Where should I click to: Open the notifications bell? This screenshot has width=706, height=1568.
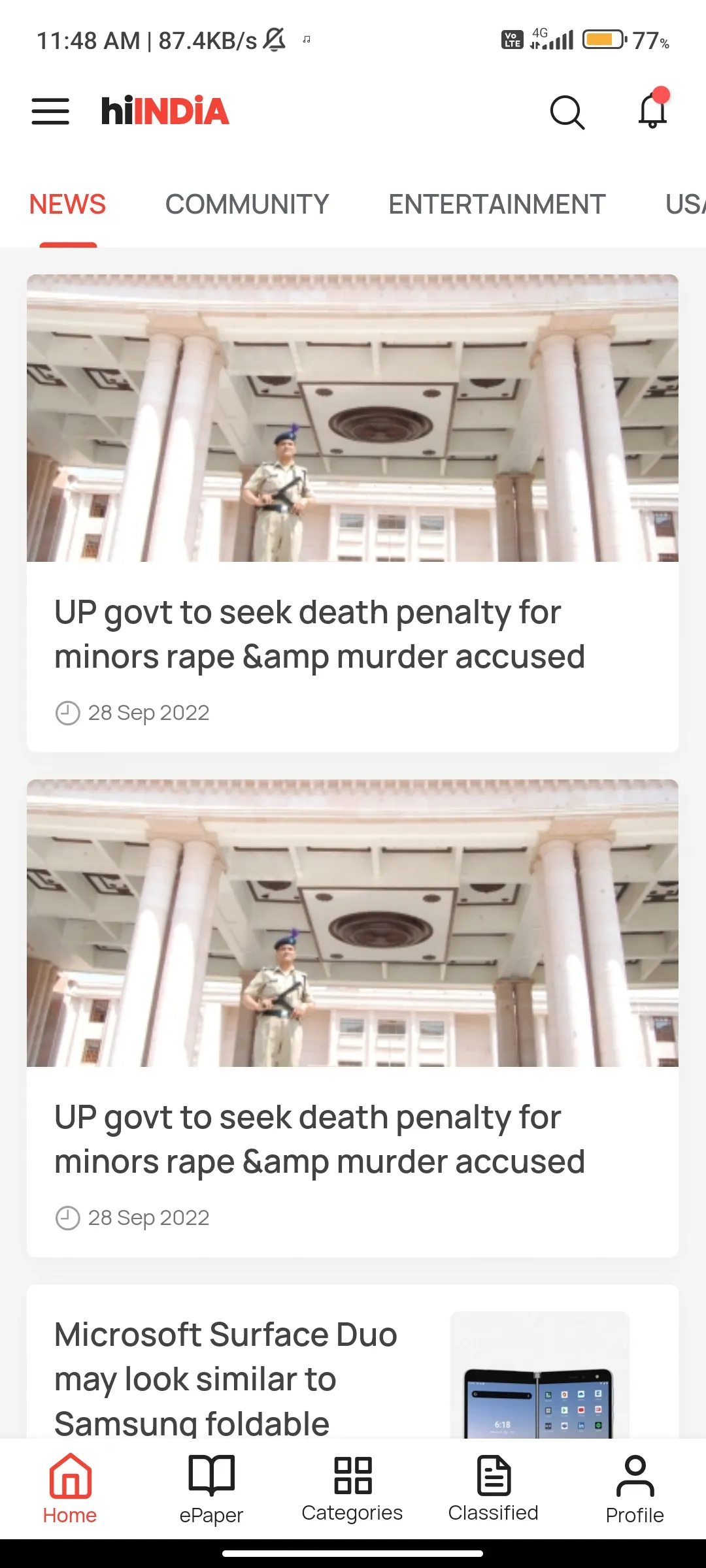point(652,110)
